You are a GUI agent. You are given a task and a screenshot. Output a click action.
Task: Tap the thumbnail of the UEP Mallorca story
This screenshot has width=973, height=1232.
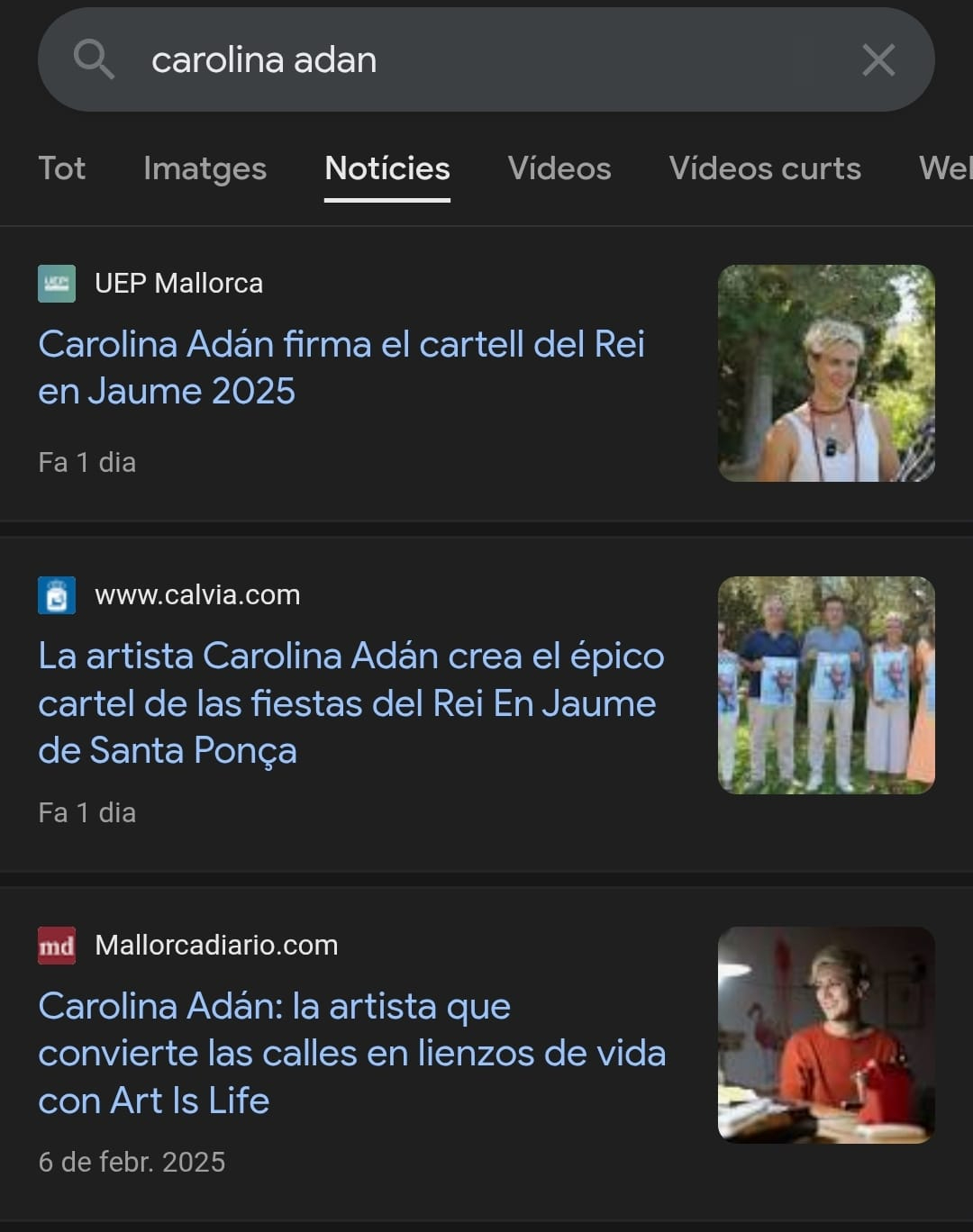[x=825, y=373]
